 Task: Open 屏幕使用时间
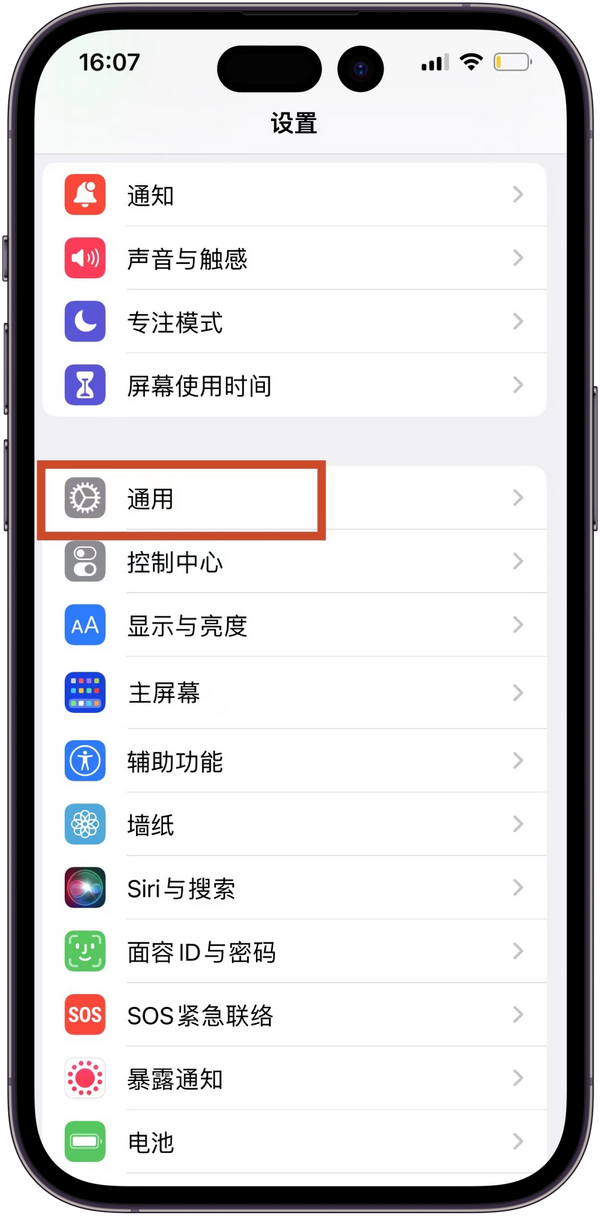click(x=294, y=385)
